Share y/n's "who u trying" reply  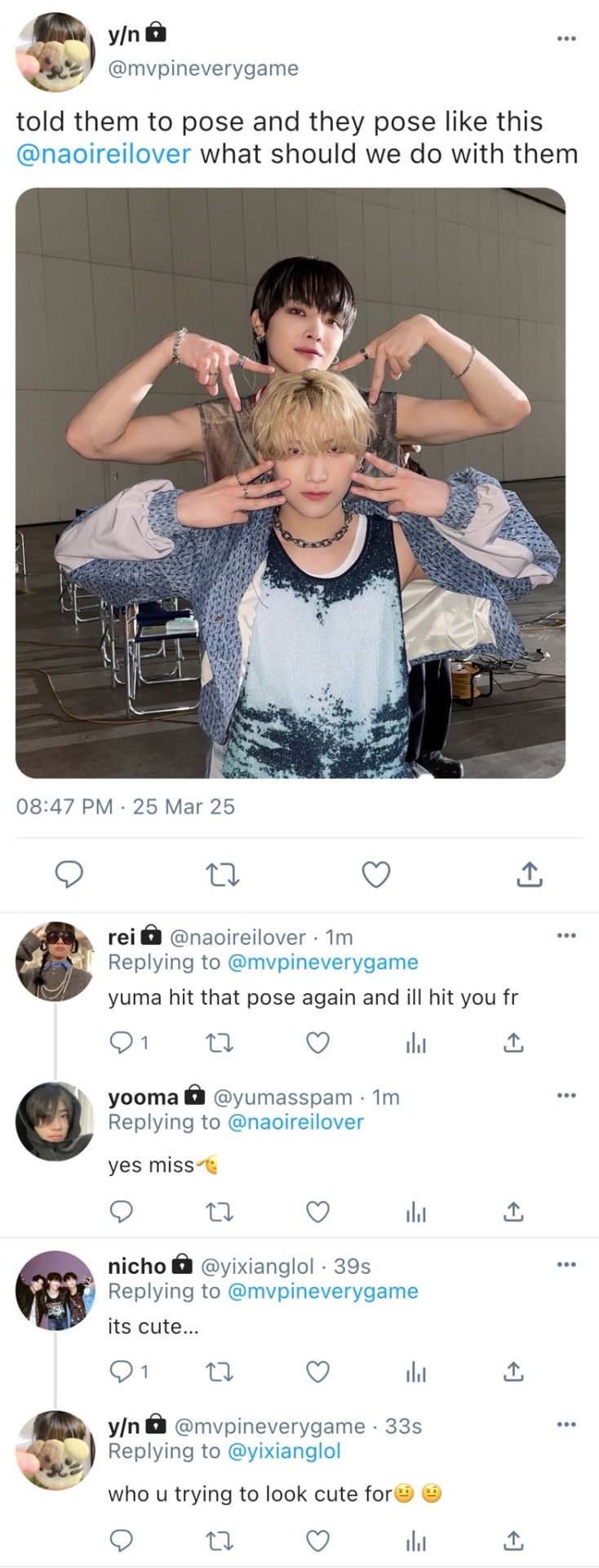pos(512,1541)
